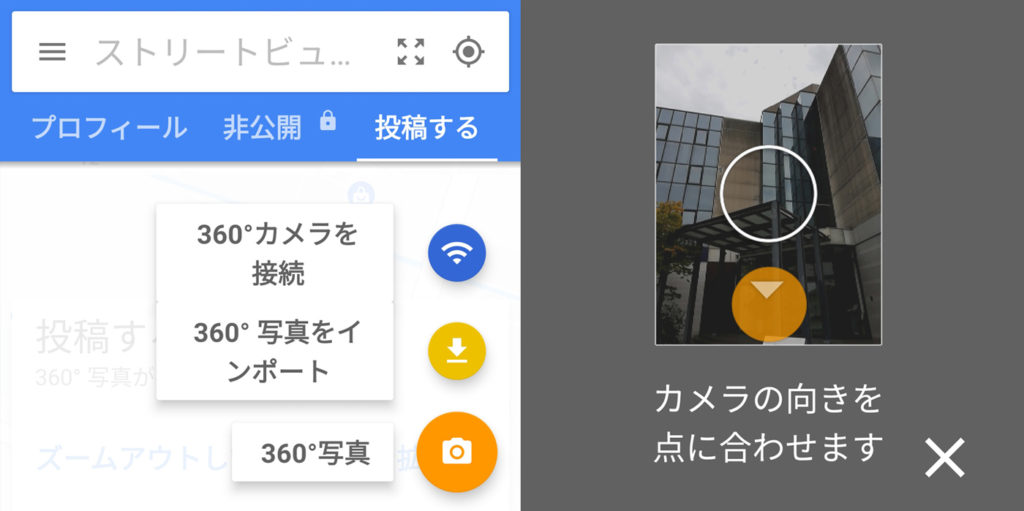Switch to the プロフィール tab
Screen dimensions: 1024x511
point(109,128)
